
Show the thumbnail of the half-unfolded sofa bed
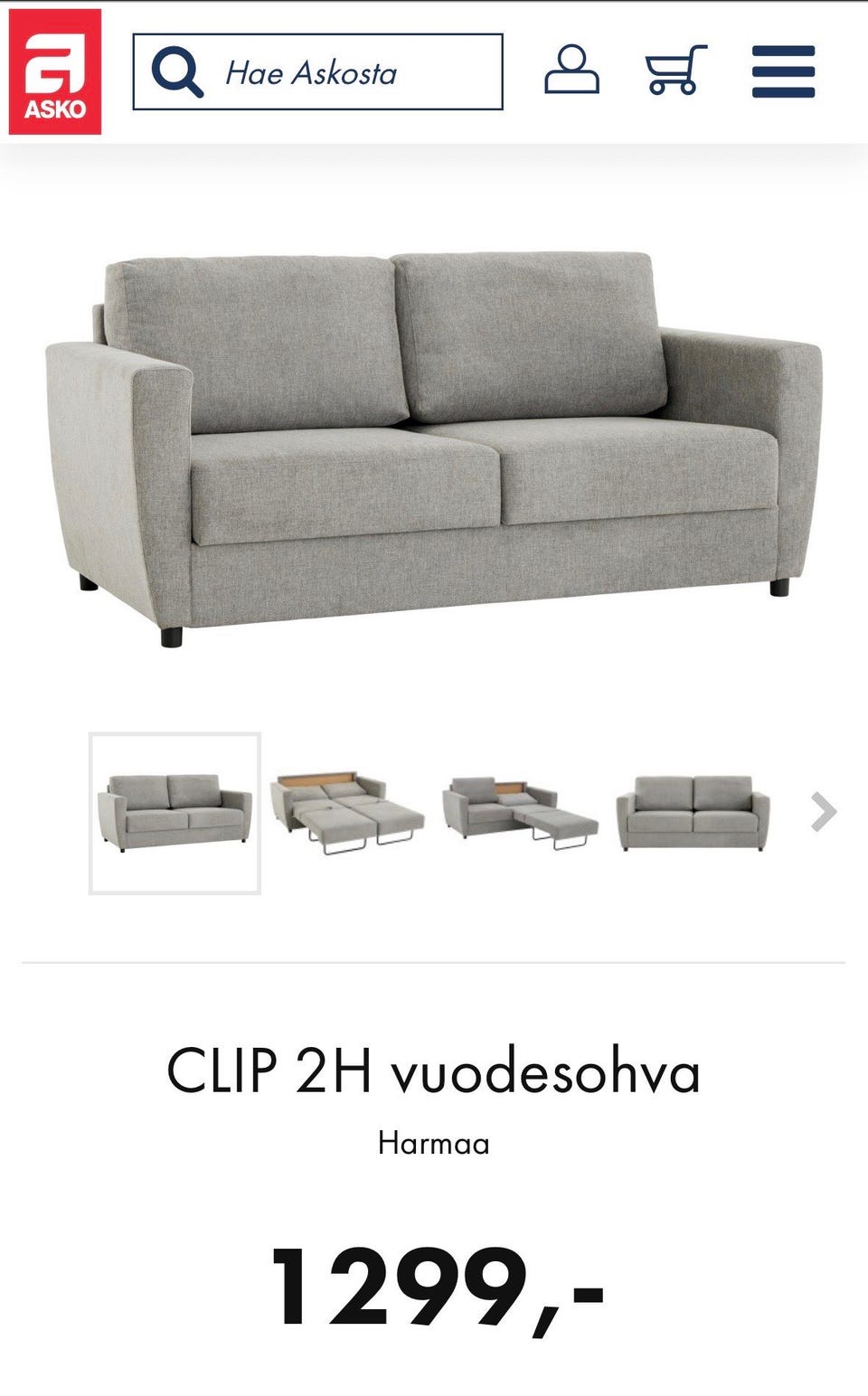click(x=520, y=813)
